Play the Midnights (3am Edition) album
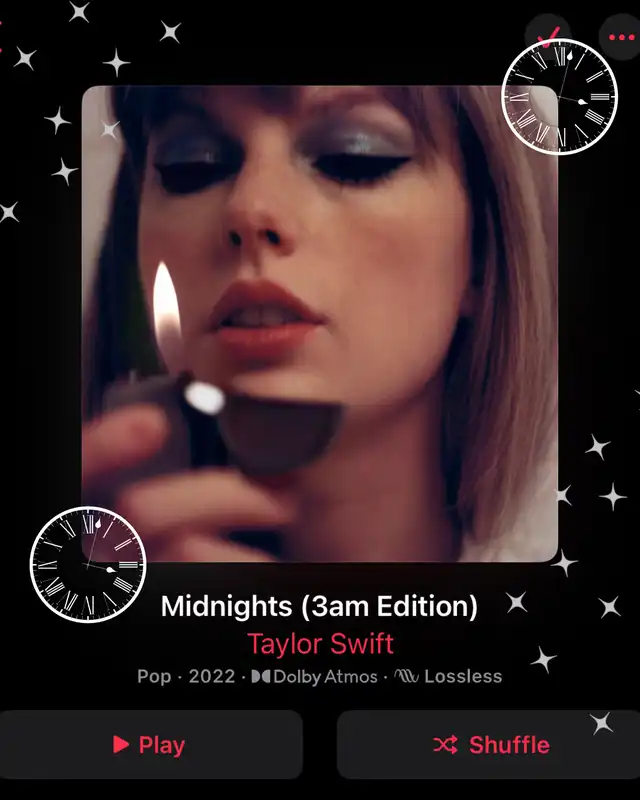This screenshot has width=640, height=800. pyautogui.click(x=150, y=744)
